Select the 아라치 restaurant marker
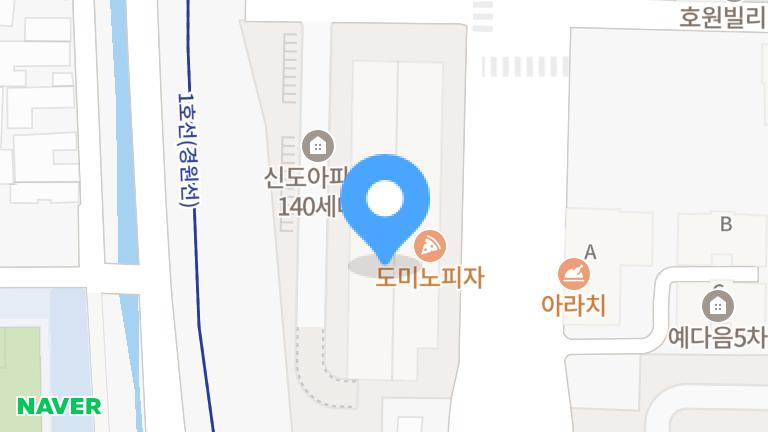This screenshot has height=432, width=768. [574, 272]
